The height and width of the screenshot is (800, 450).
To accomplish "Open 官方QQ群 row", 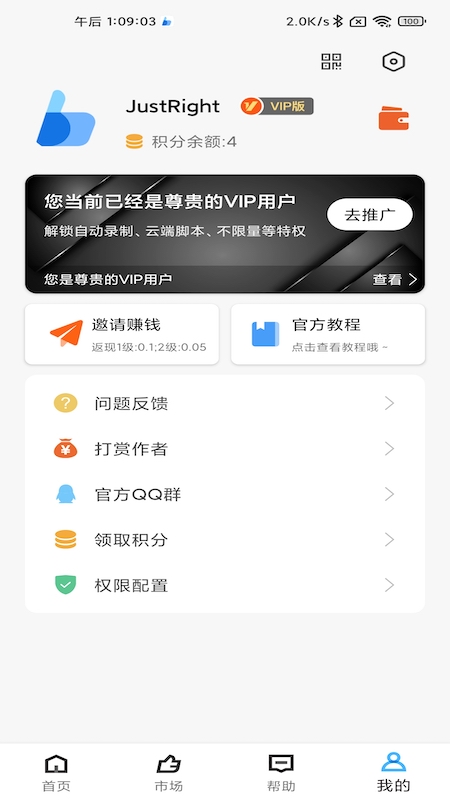I will click(225, 494).
